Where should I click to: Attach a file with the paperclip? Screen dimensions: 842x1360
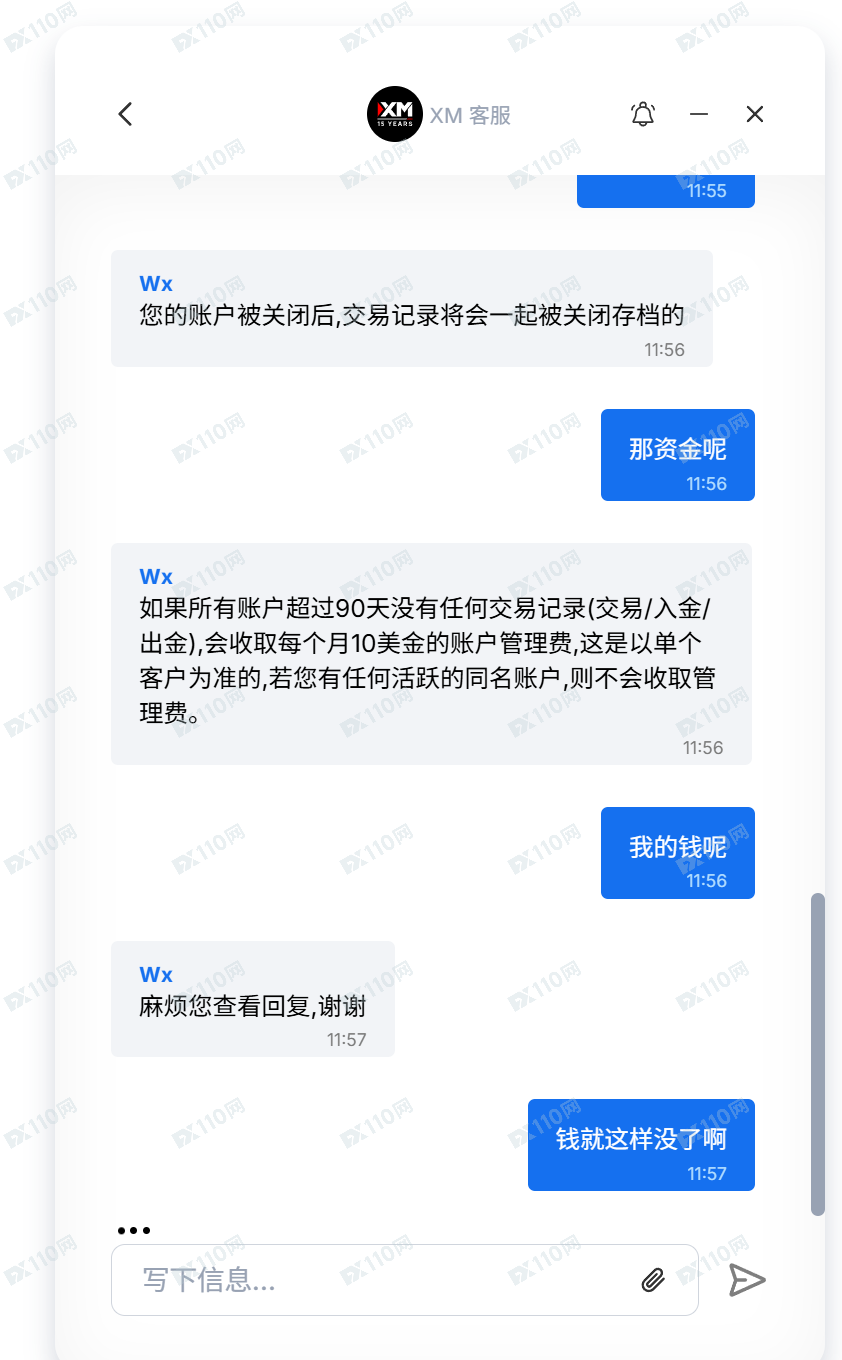coord(653,1280)
